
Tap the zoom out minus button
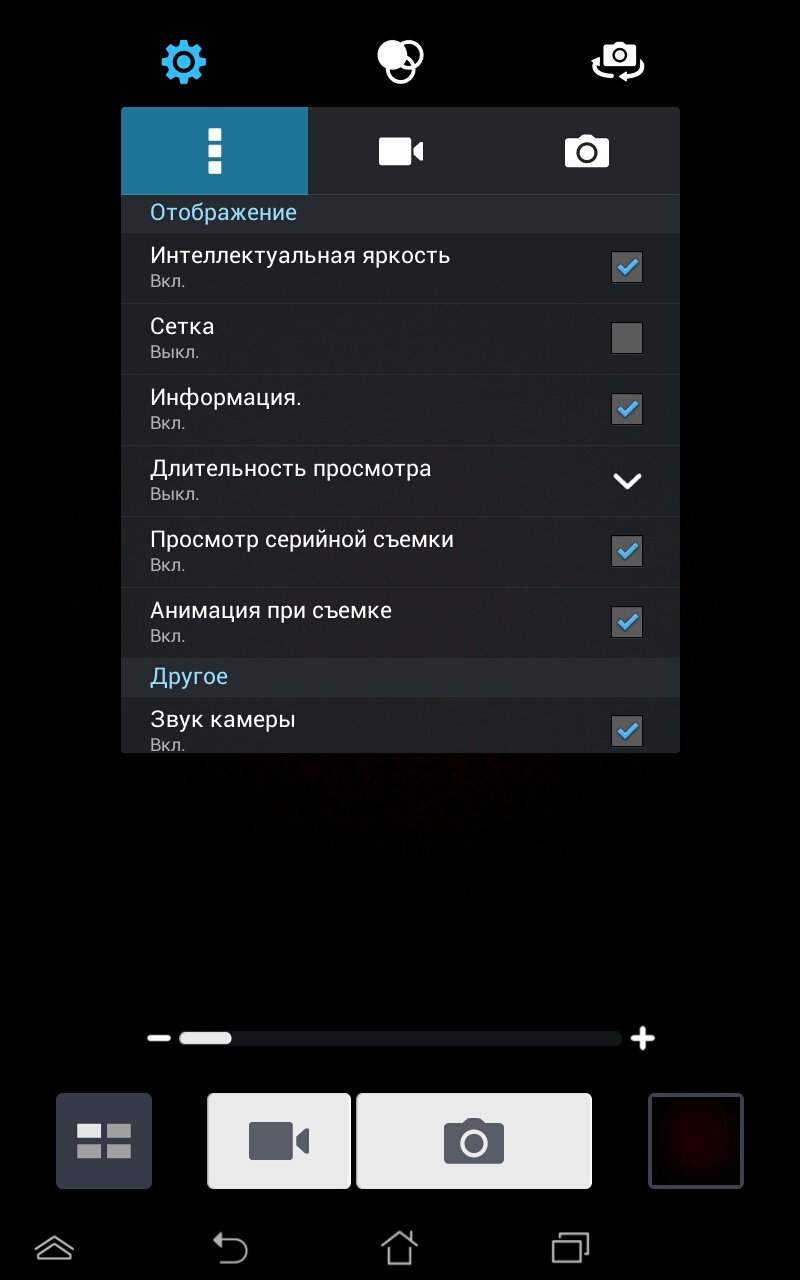pos(159,1038)
